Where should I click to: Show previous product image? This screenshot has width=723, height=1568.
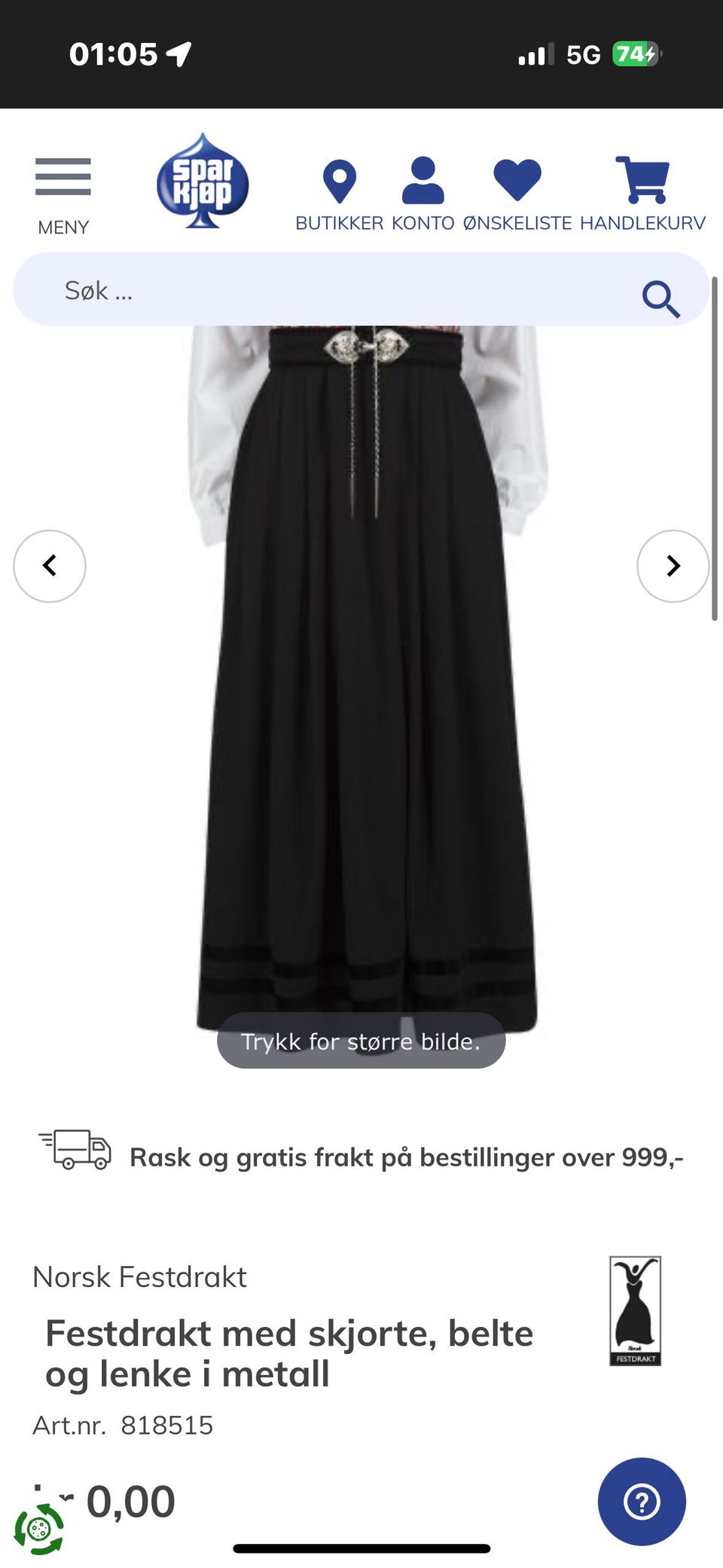coord(50,566)
